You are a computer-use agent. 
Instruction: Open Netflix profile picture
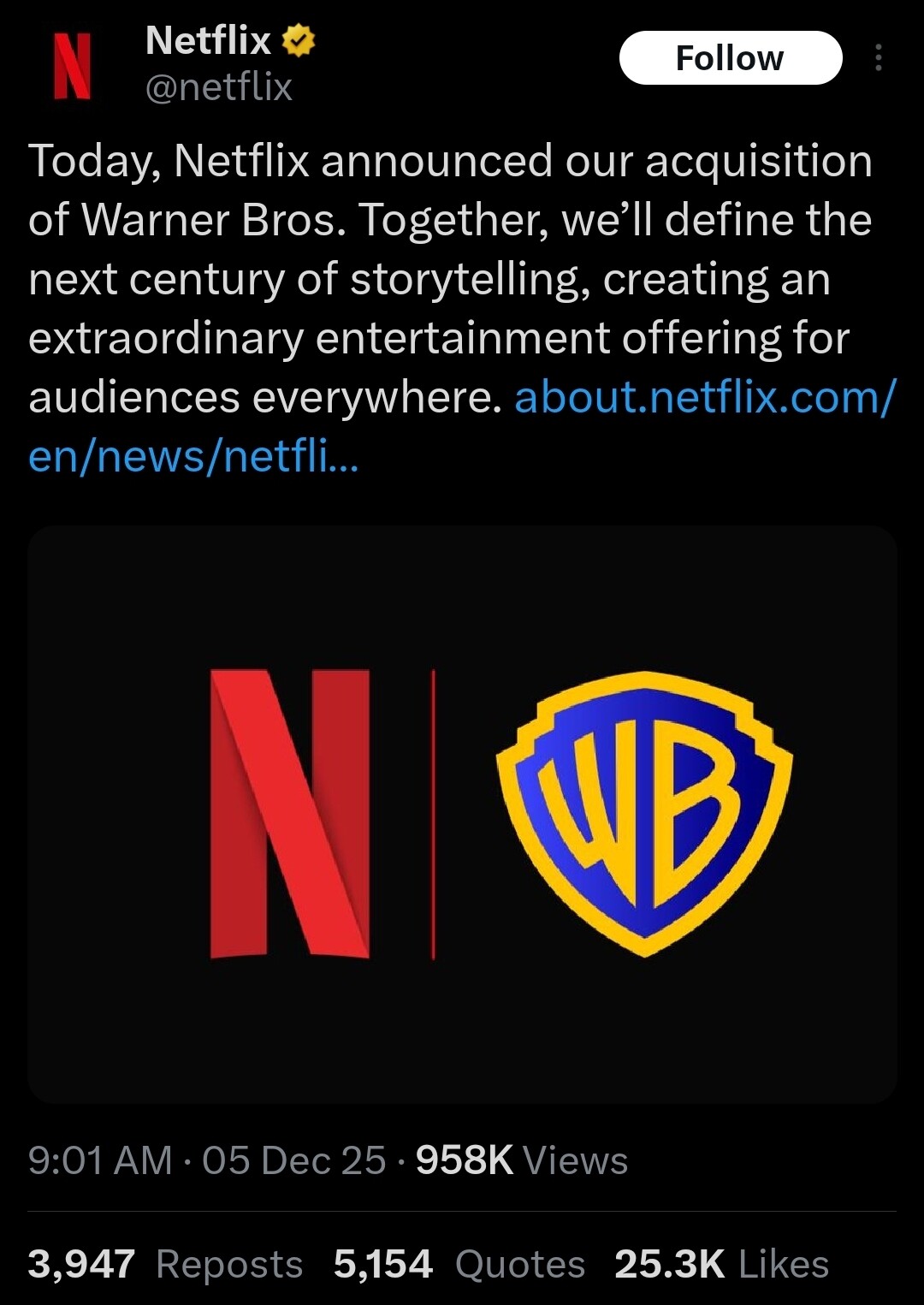pyautogui.click(x=73, y=65)
